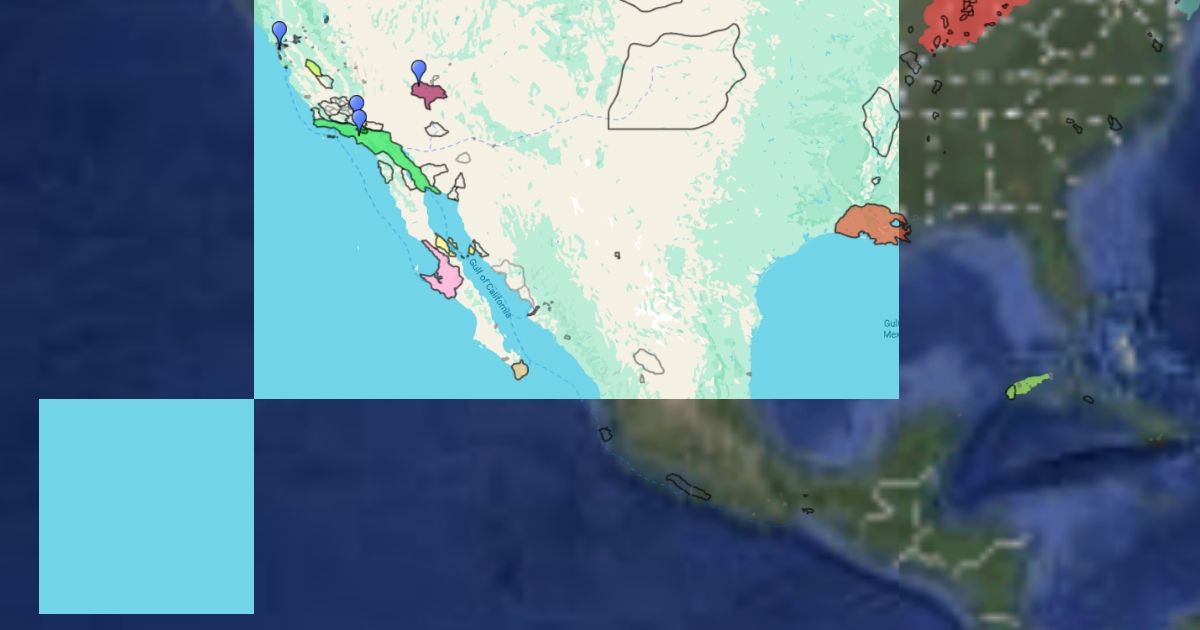1200x630 pixels.
Task: Tap the blue pin on the maroon region
Action: click(x=419, y=70)
